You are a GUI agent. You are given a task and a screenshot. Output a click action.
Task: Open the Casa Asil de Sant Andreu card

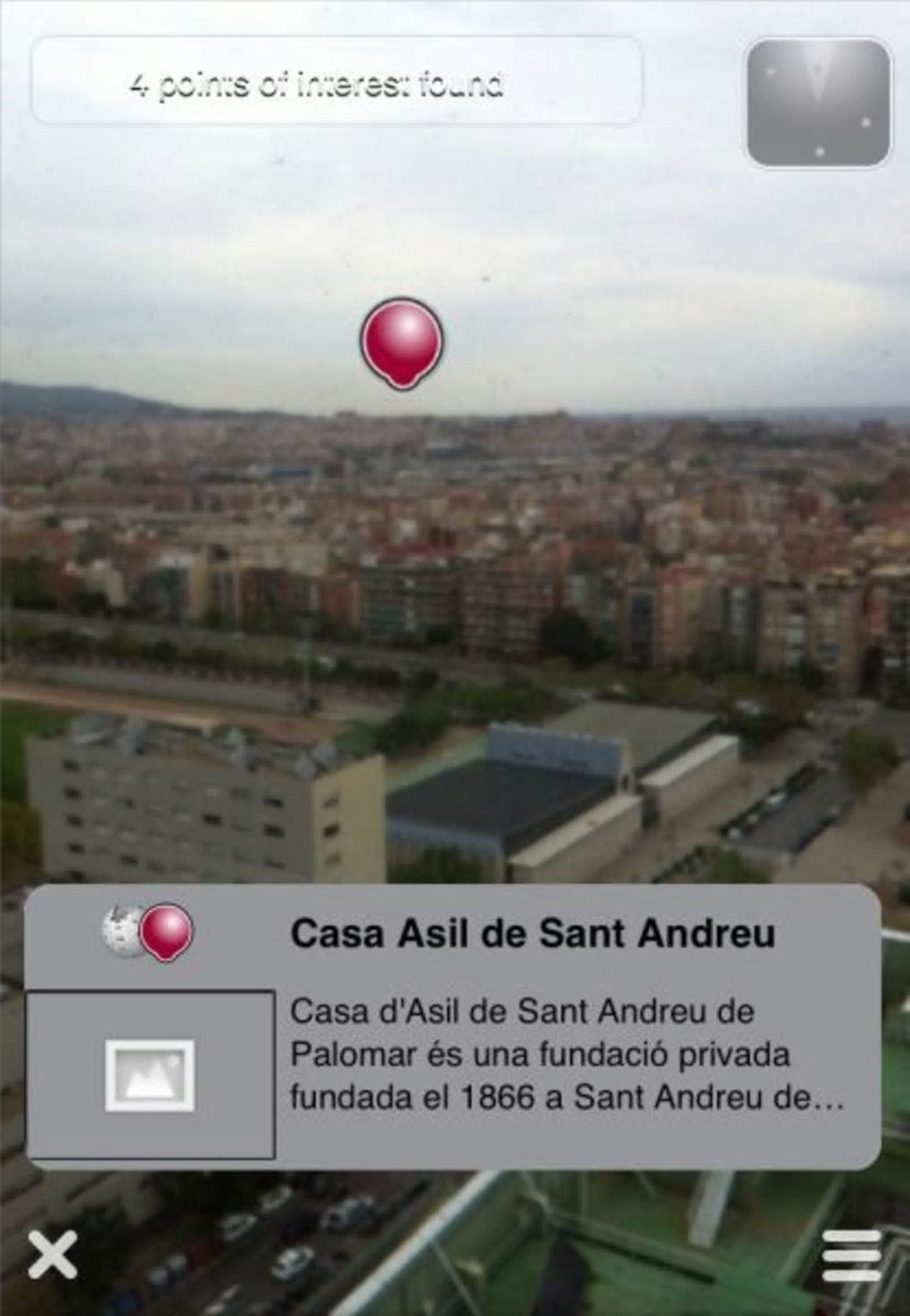(533, 935)
